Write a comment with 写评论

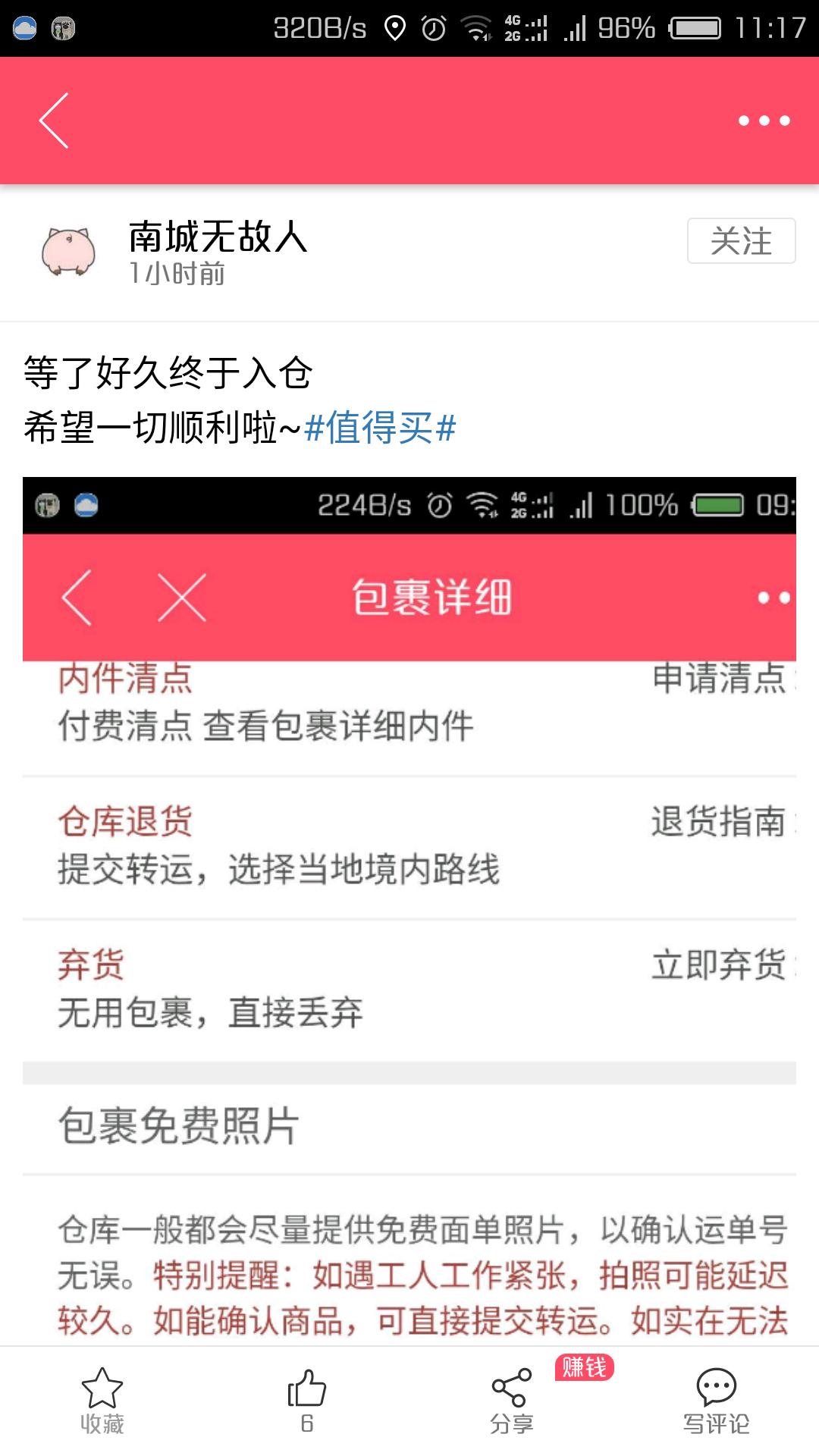[x=716, y=1401]
